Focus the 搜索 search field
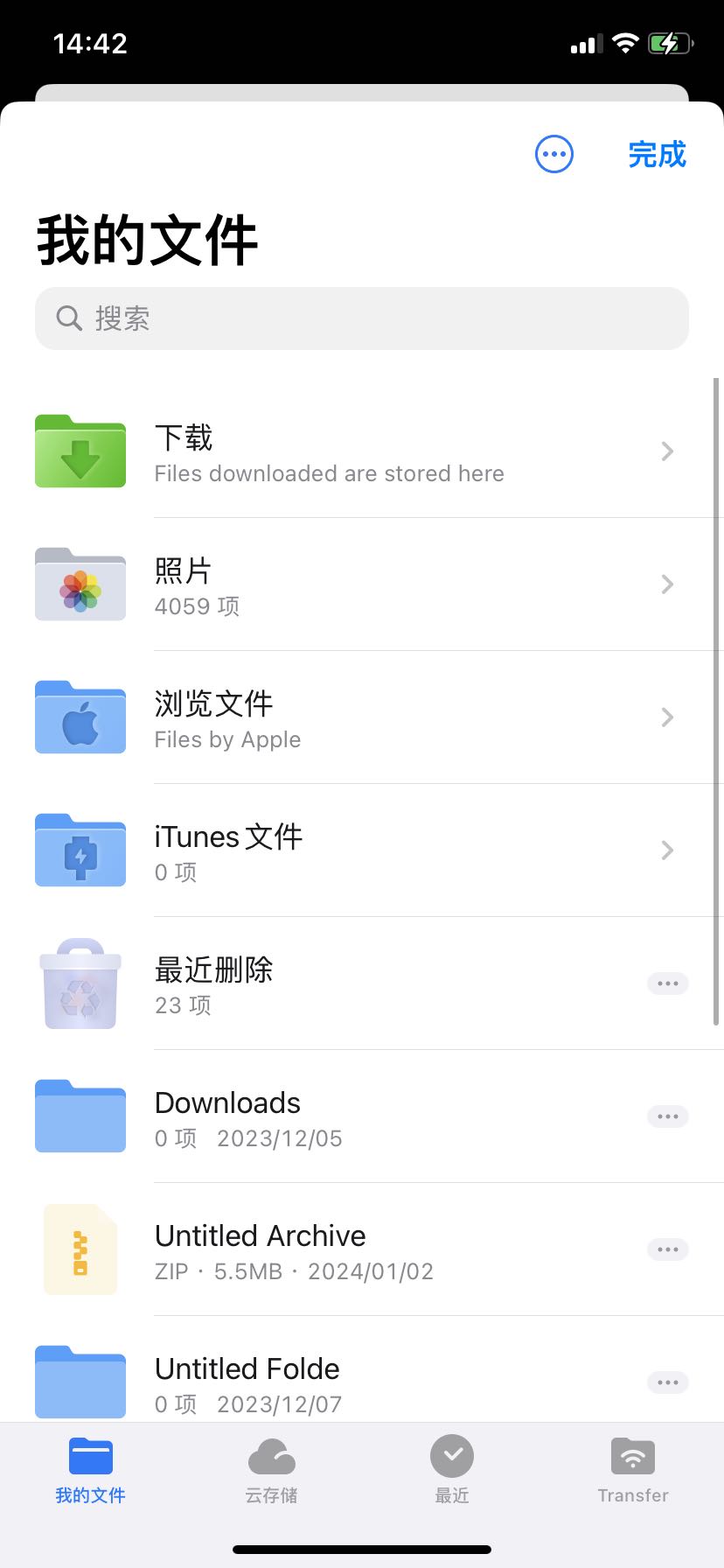The height and width of the screenshot is (1568, 724). 362,318
